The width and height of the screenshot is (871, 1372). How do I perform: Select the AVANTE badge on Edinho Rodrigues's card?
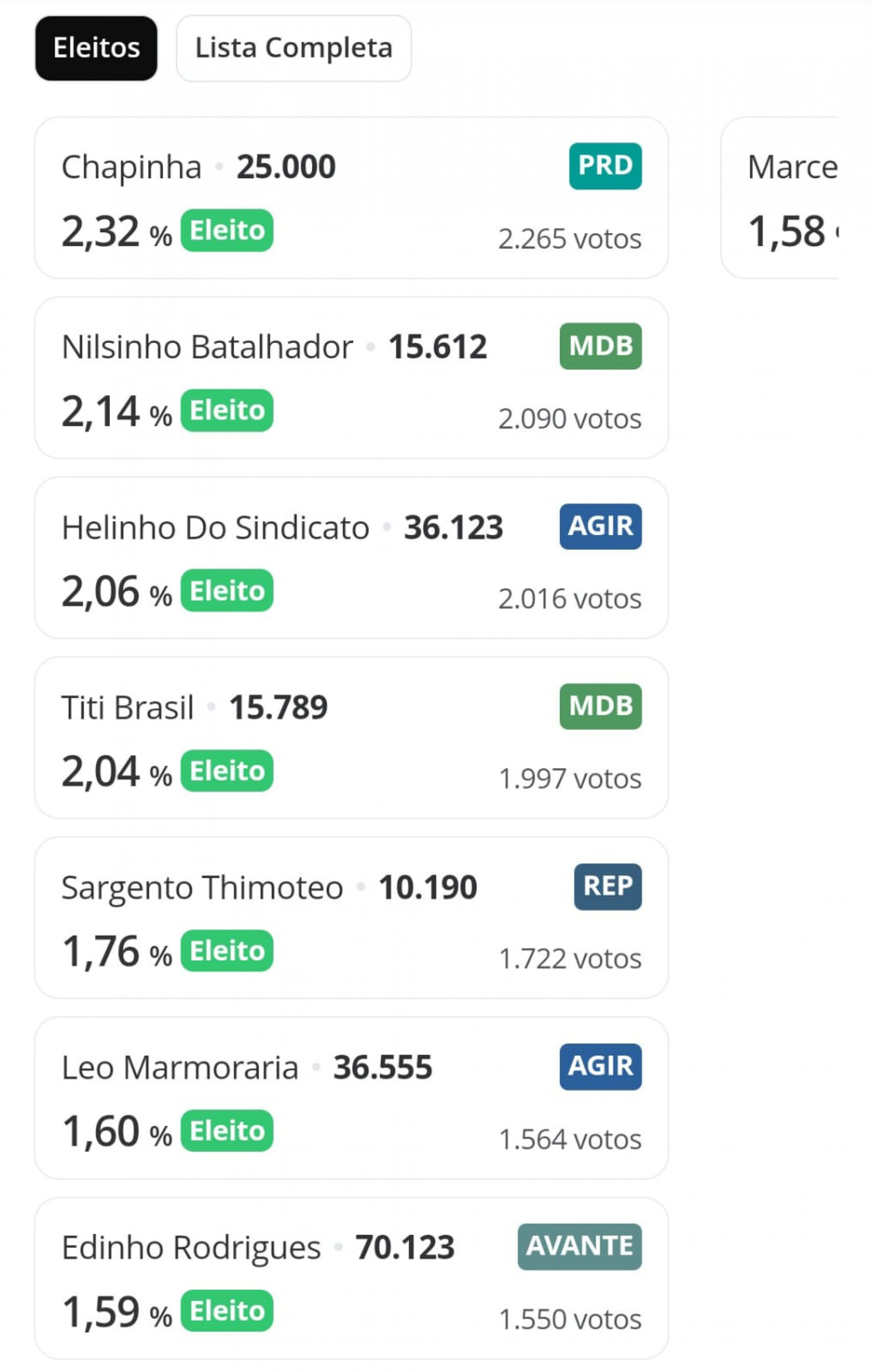tap(579, 1247)
